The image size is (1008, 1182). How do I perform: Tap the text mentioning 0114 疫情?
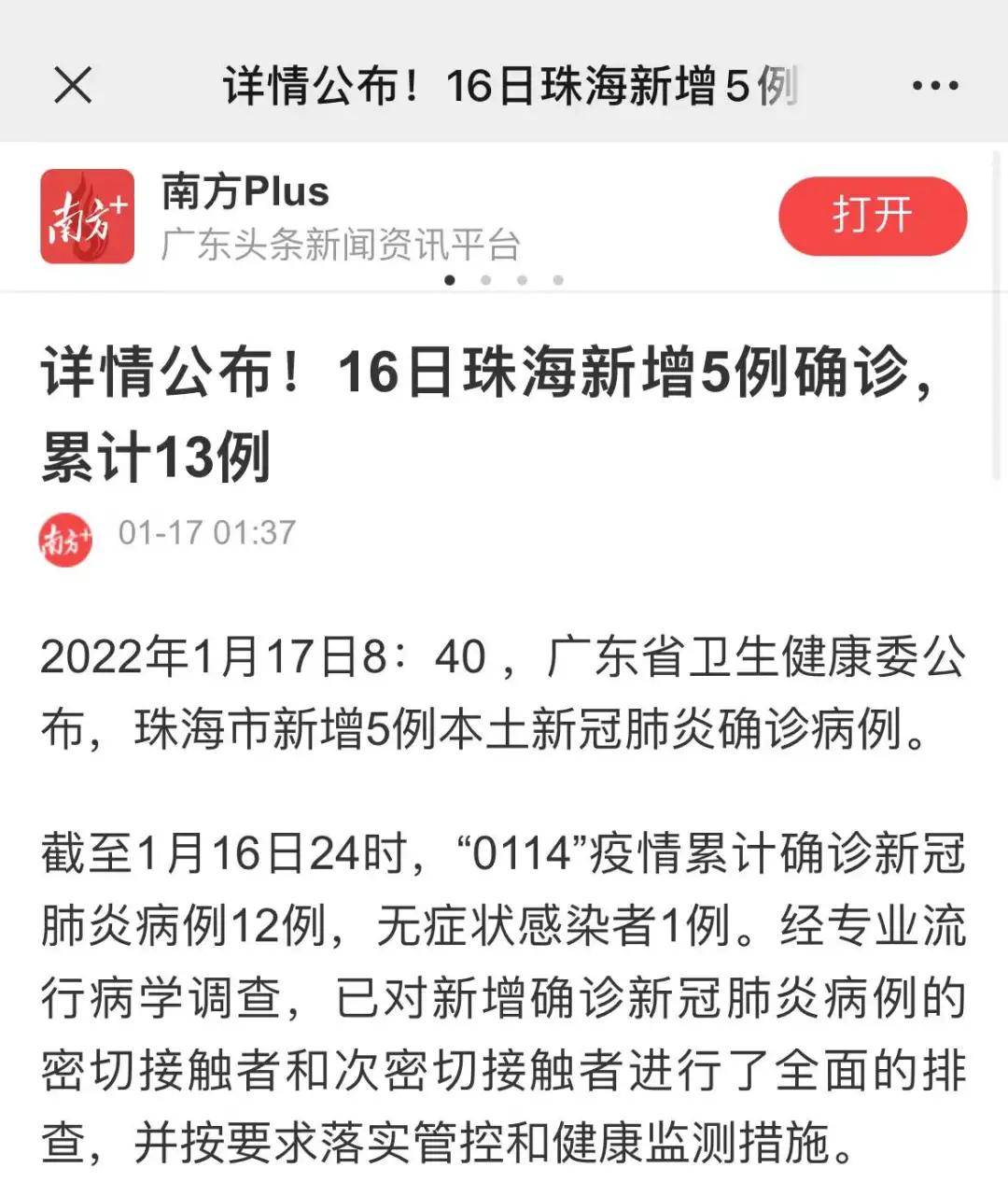coord(502,856)
